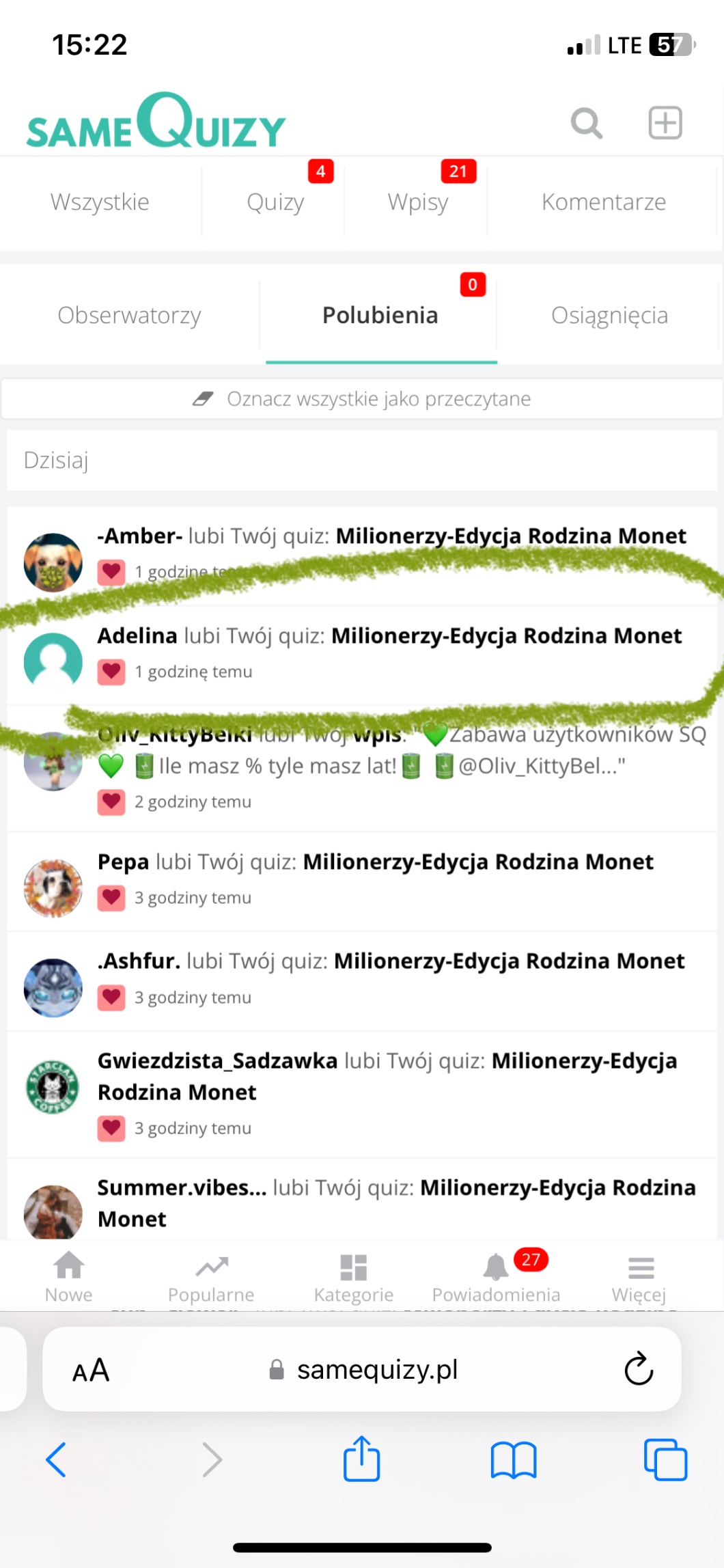Open Pepa's like notification
Image resolution: width=724 pixels, height=1568 pixels.
coord(375,862)
